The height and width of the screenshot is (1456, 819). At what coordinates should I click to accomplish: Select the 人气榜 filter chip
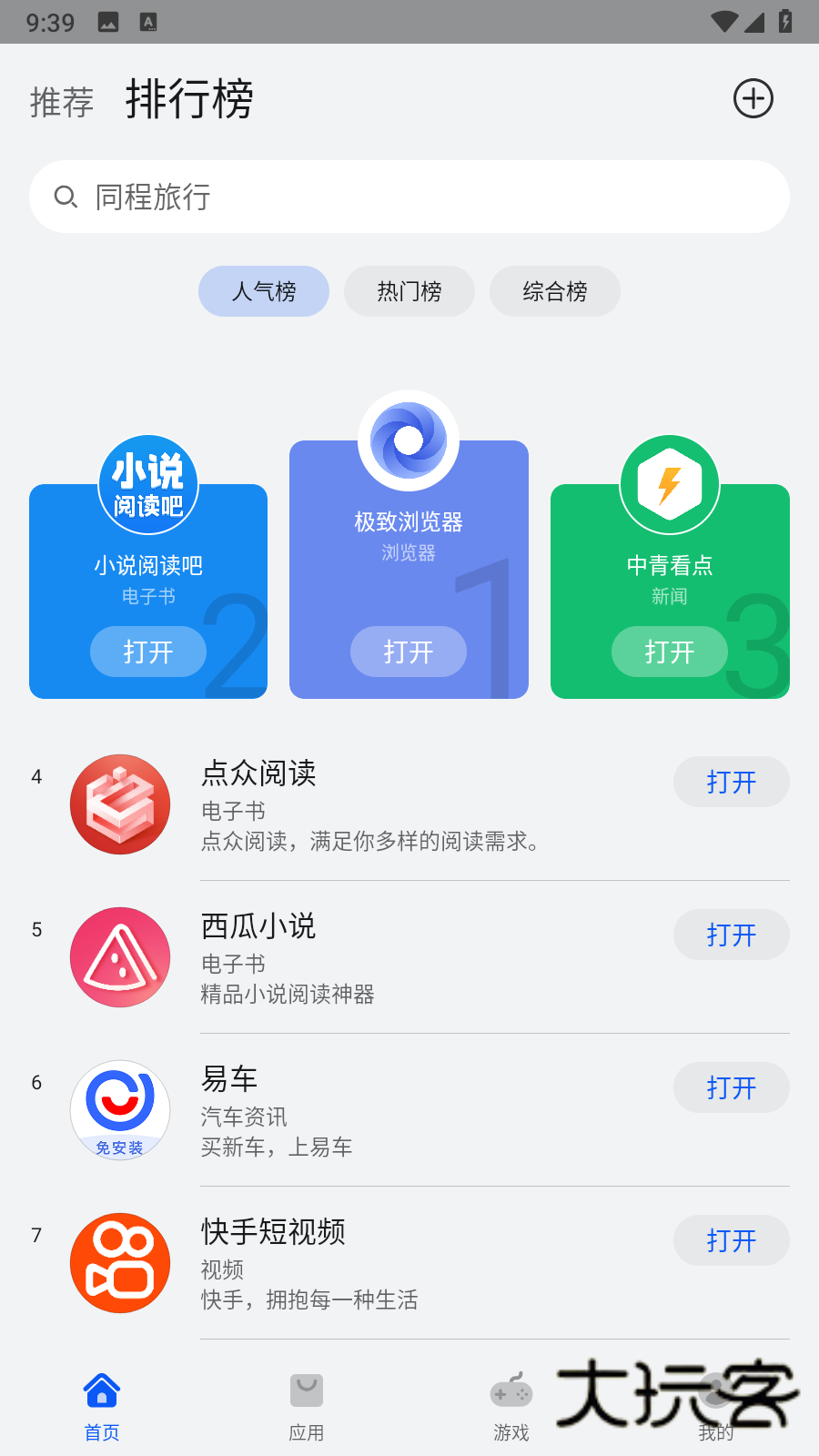(x=263, y=291)
